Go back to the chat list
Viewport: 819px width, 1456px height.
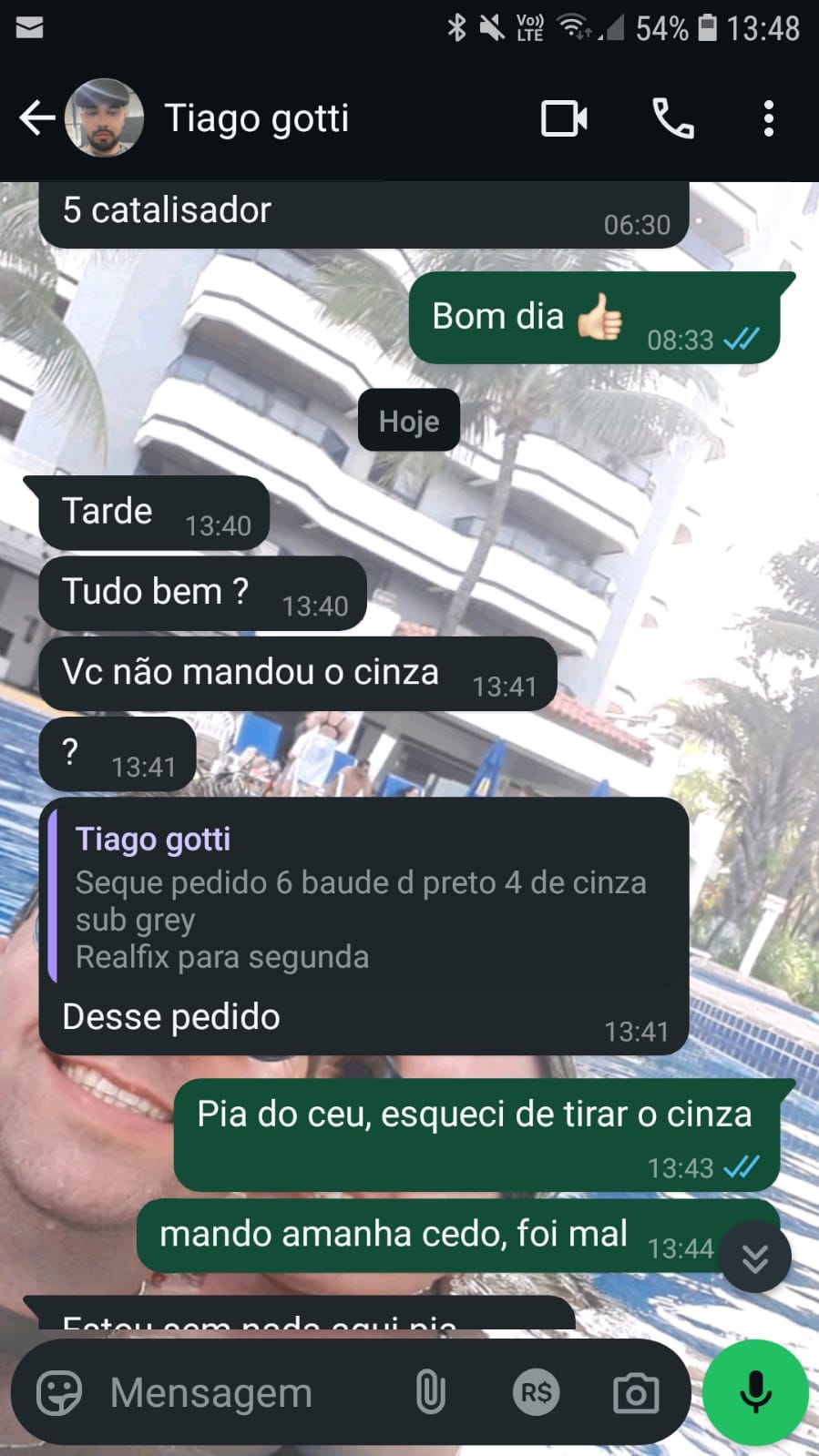[x=36, y=118]
